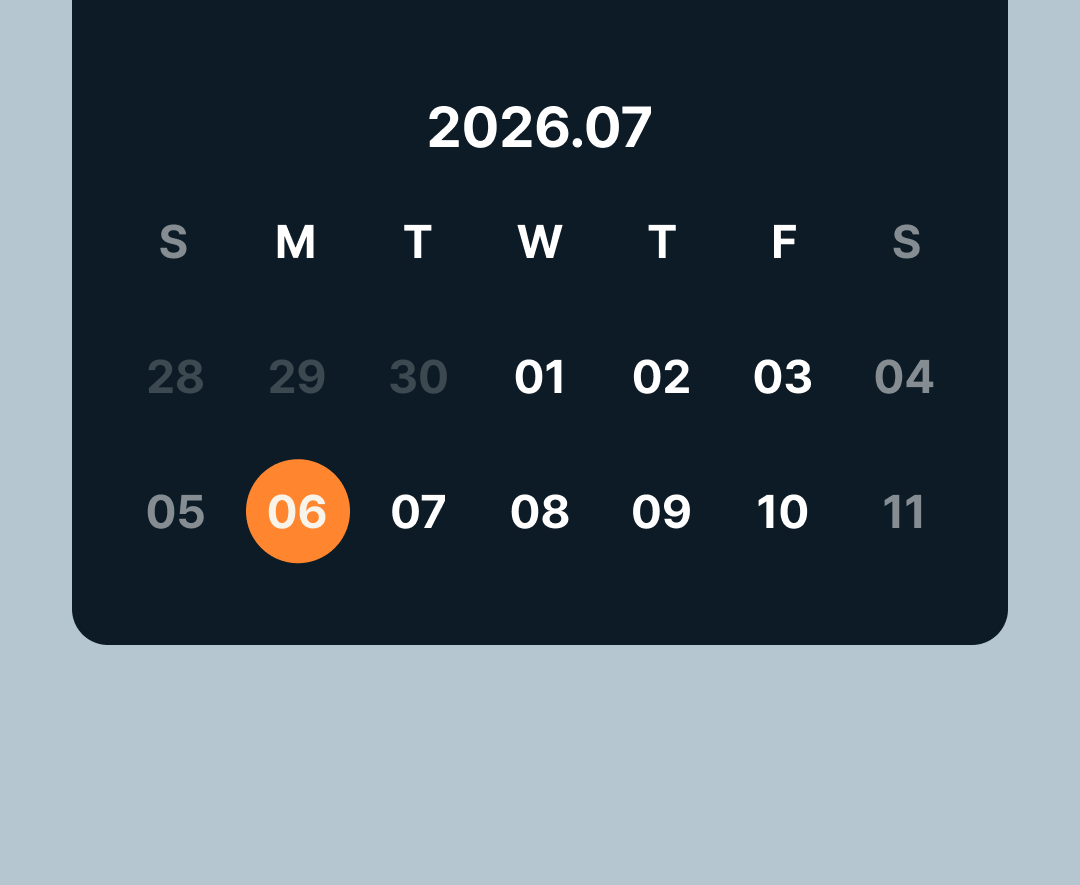The image size is (1080, 885).
Task: Open the 2026.07 month picker
Action: [540, 127]
